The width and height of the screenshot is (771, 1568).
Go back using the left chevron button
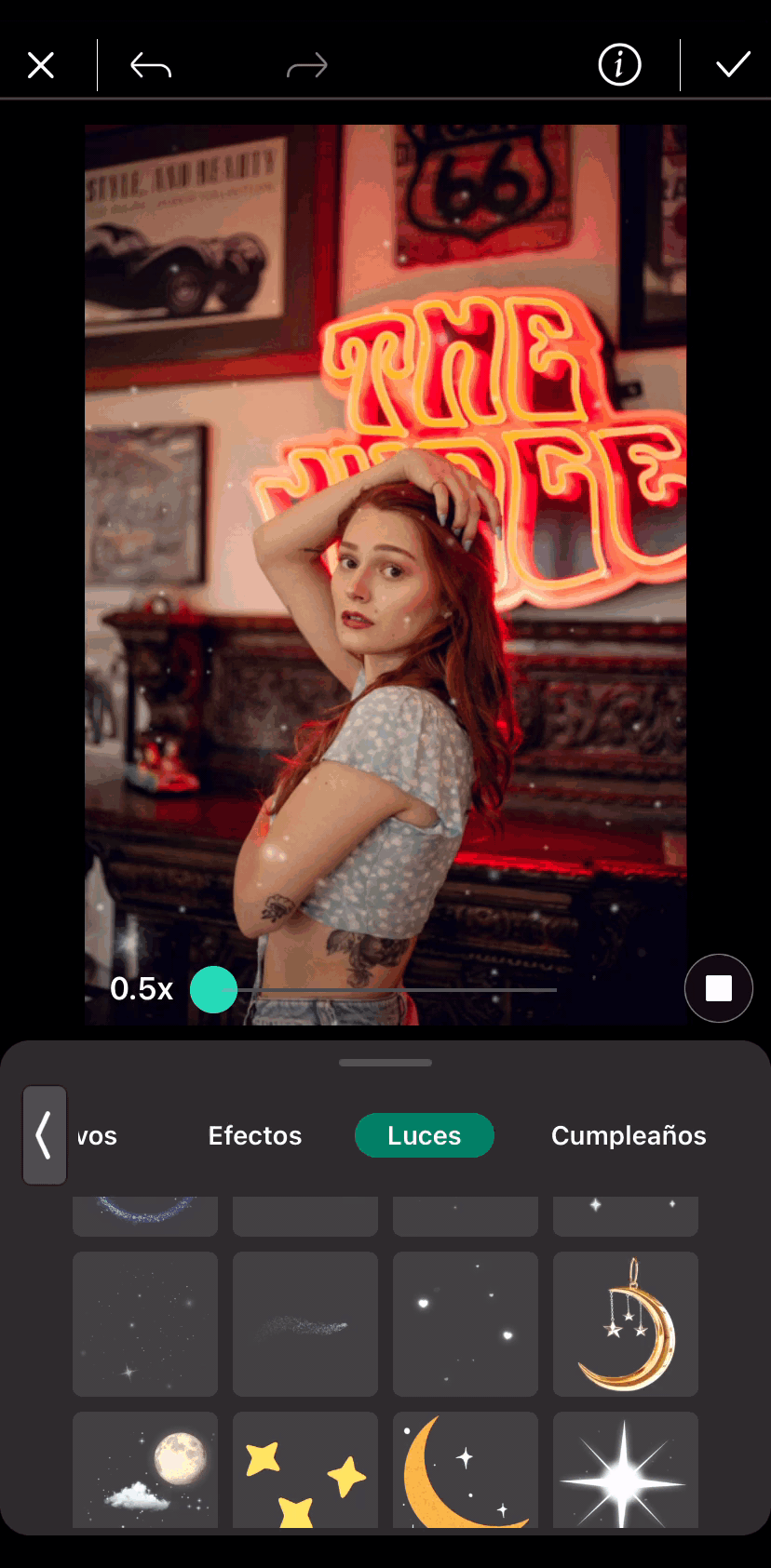[x=44, y=1135]
